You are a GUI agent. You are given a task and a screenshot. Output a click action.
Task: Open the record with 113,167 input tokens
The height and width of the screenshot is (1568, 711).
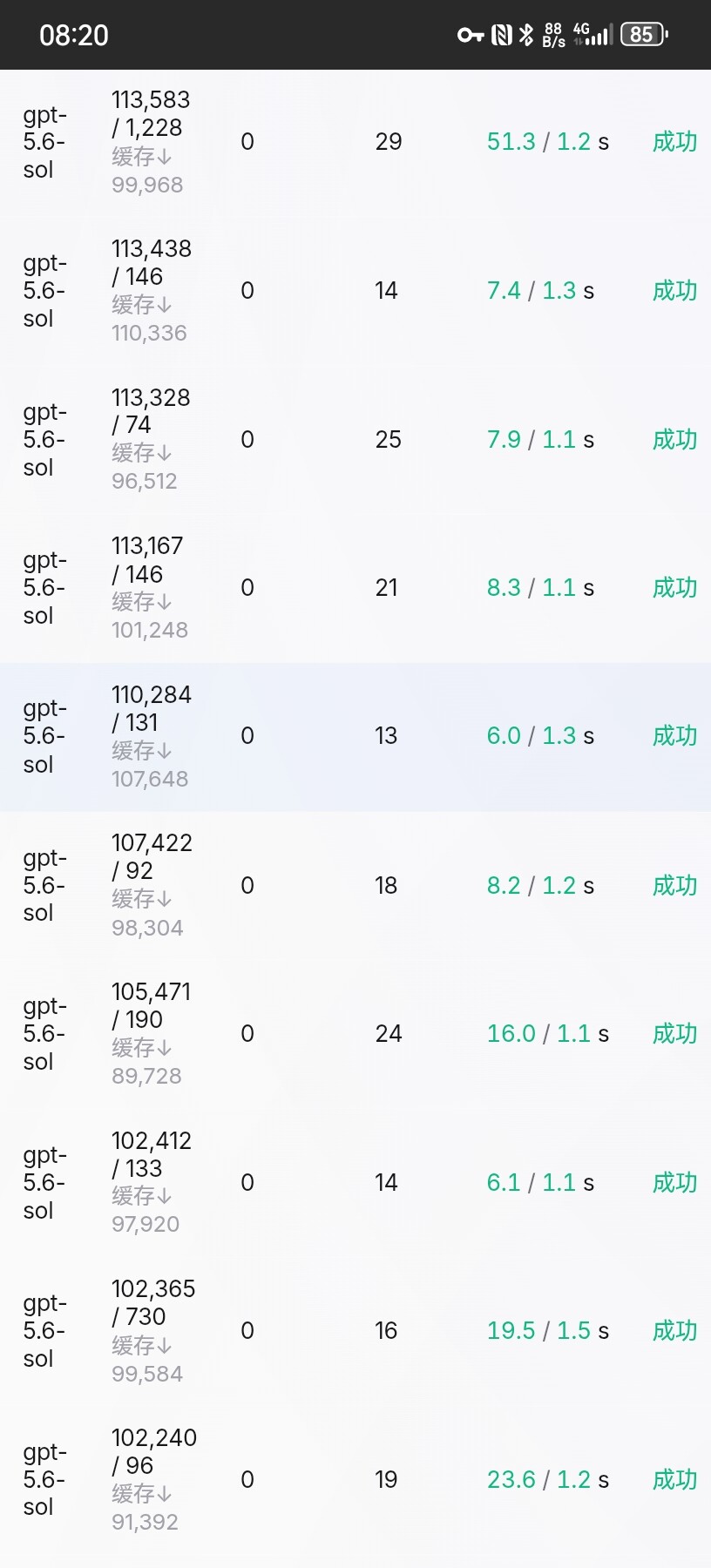(355, 588)
